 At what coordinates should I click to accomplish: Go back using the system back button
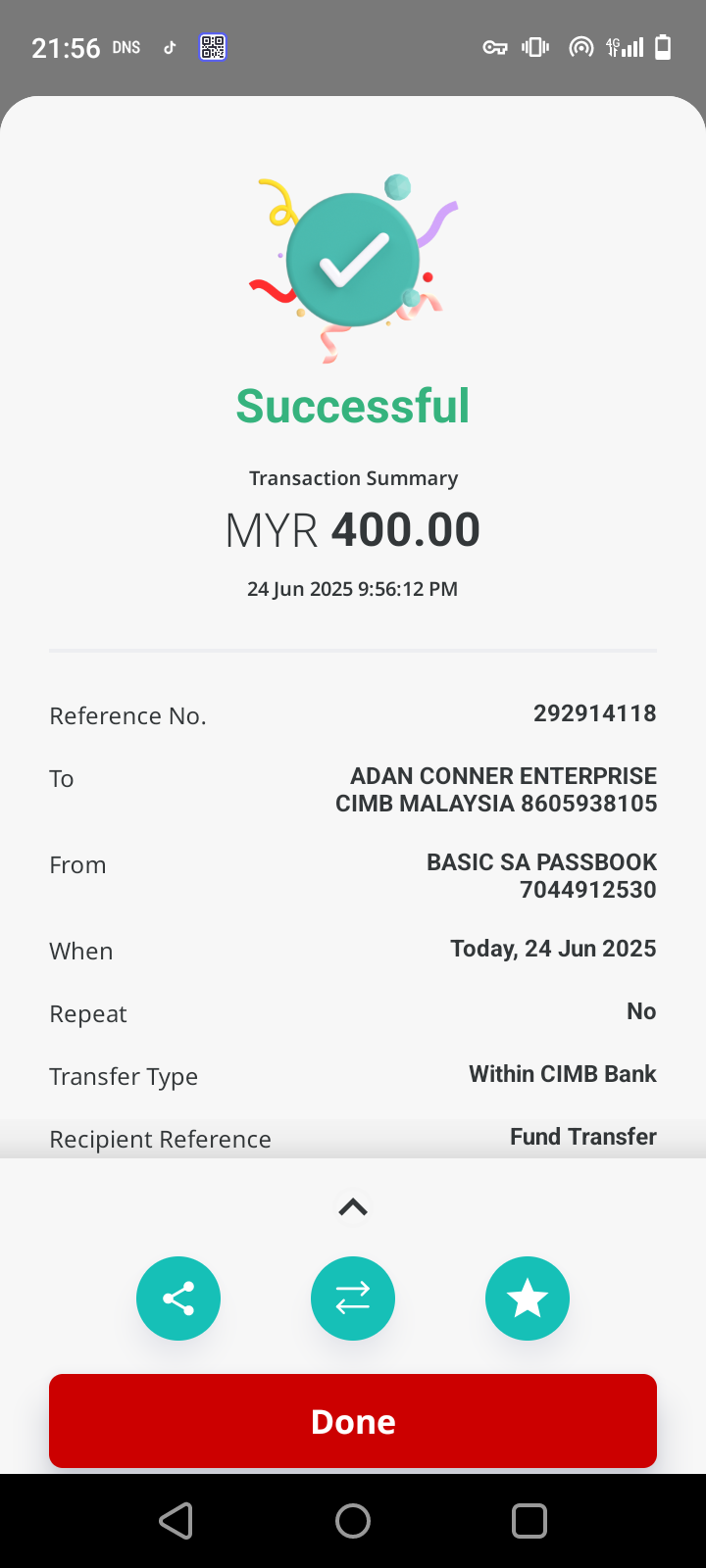[176, 1521]
